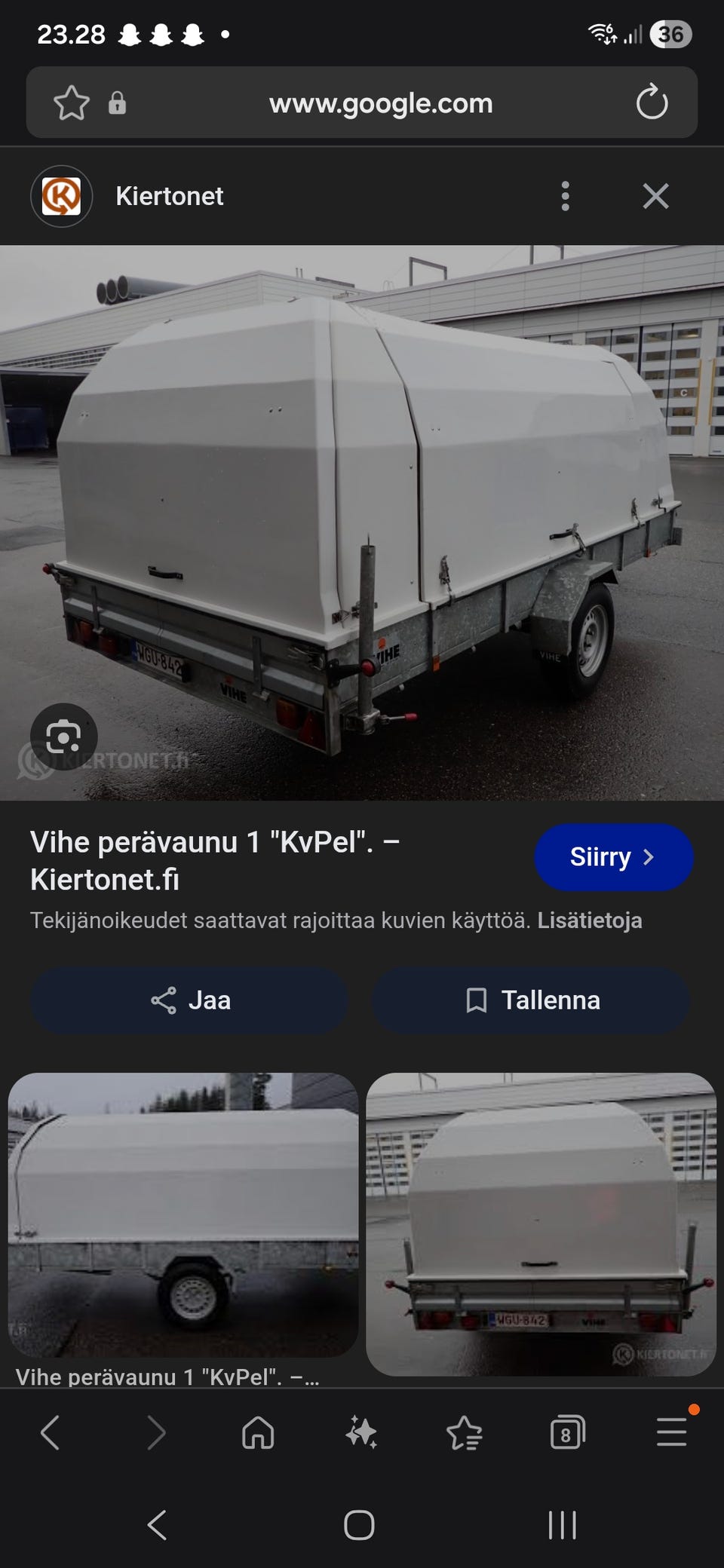Navigate back with the toolbar back arrow

point(51,1431)
